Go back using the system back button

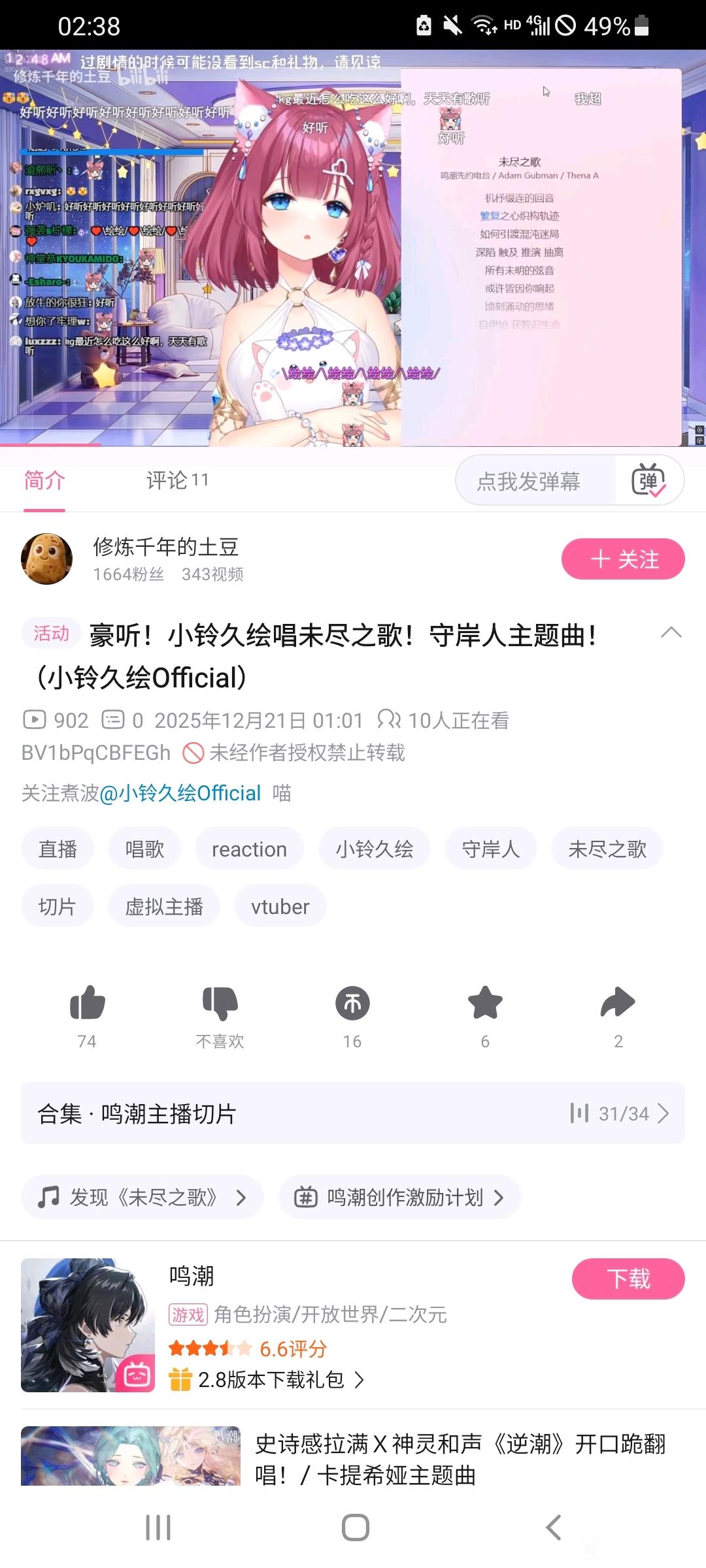[x=553, y=1527]
